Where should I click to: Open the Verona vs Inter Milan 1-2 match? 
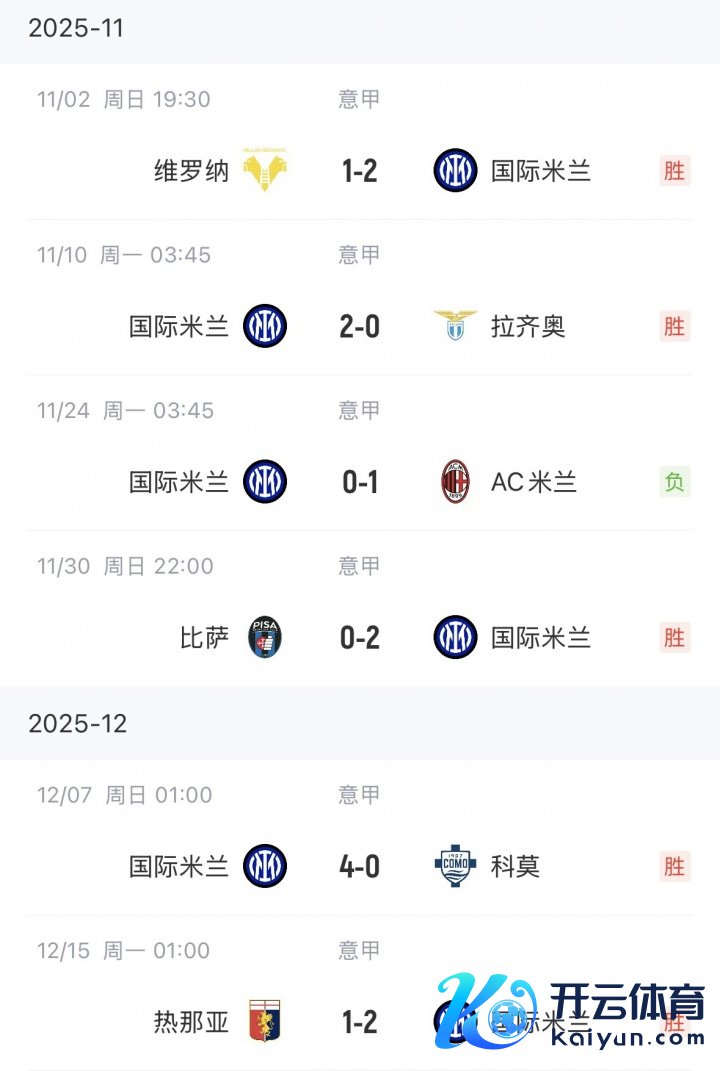click(360, 171)
